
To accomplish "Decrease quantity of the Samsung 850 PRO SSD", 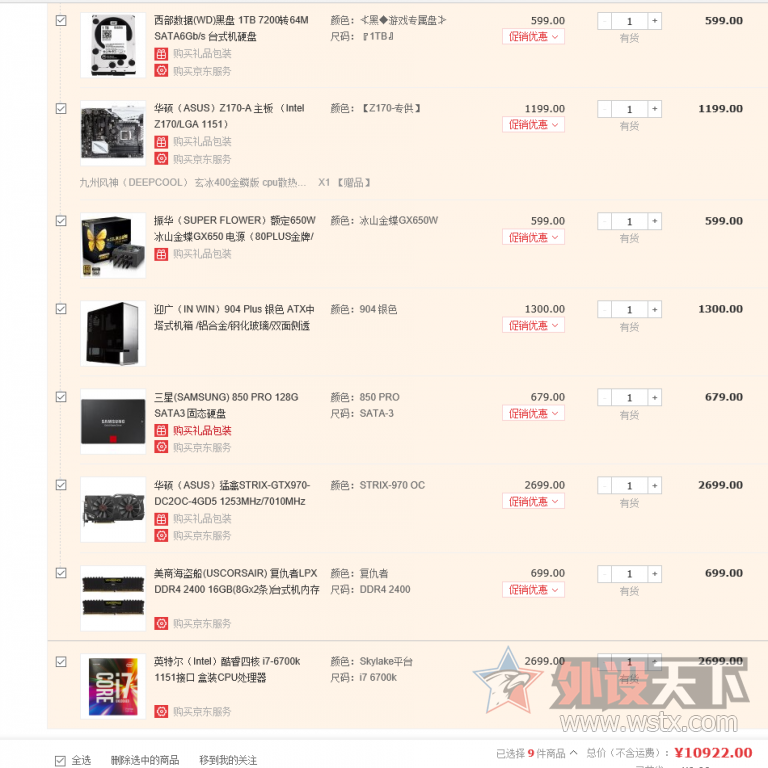I will tap(604, 397).
